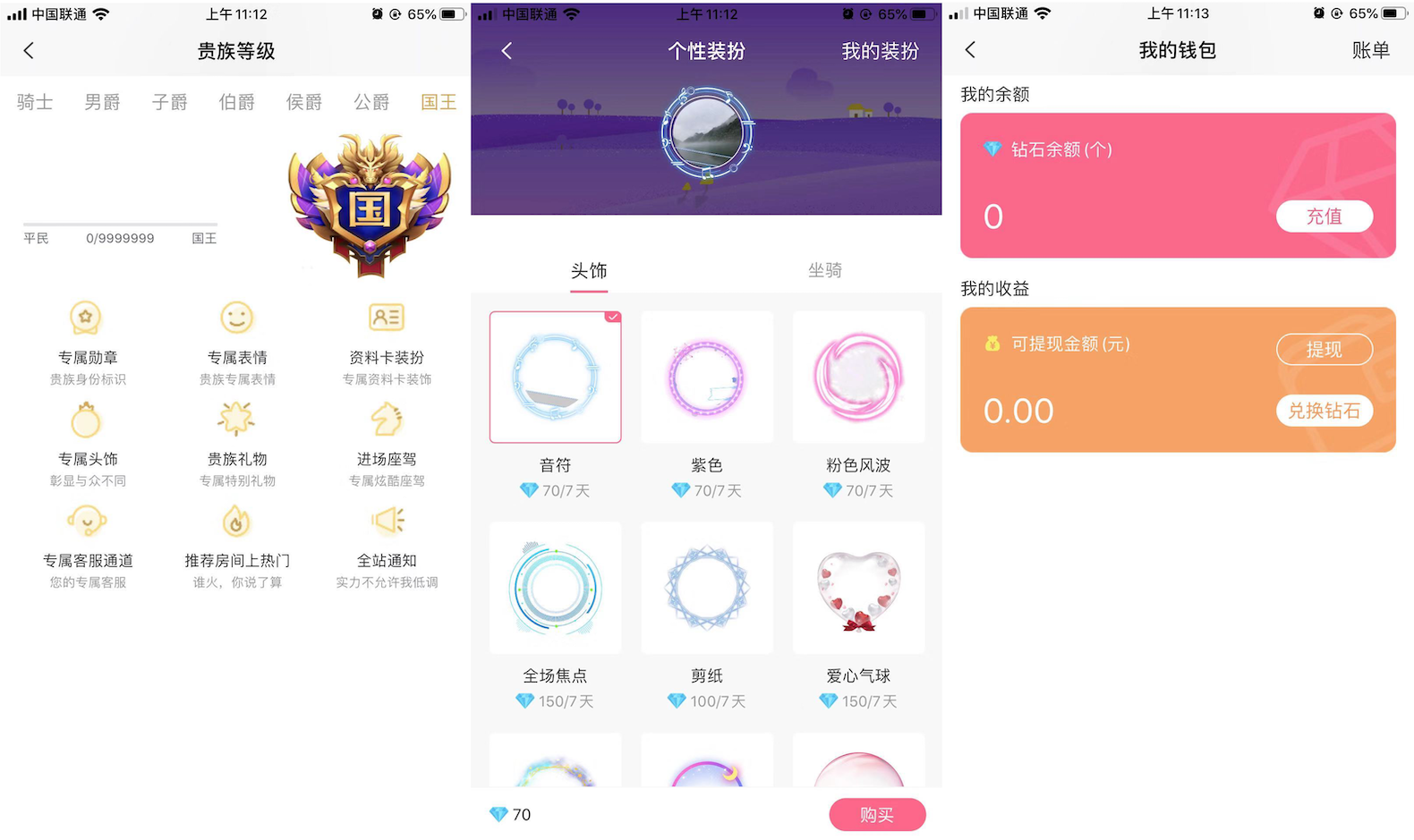Open 我的装扮 from the top bar
Image resolution: width=1414 pixels, height=840 pixels.
pos(880,51)
